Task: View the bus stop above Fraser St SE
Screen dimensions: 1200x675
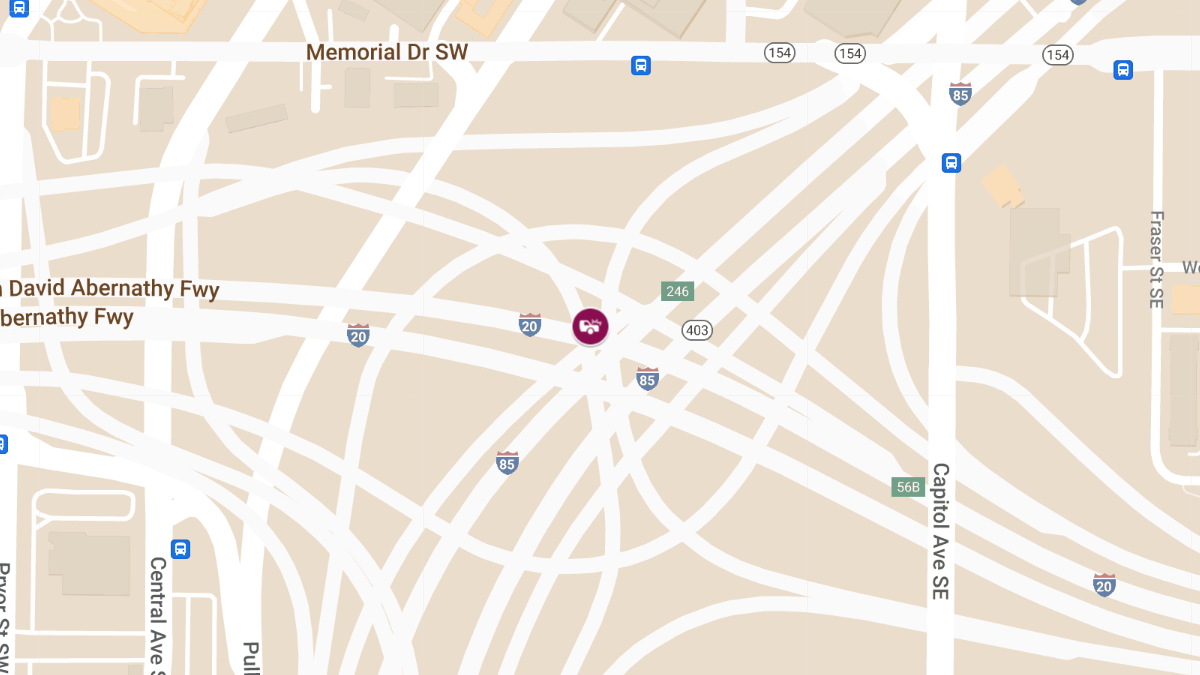Action: click(1123, 69)
